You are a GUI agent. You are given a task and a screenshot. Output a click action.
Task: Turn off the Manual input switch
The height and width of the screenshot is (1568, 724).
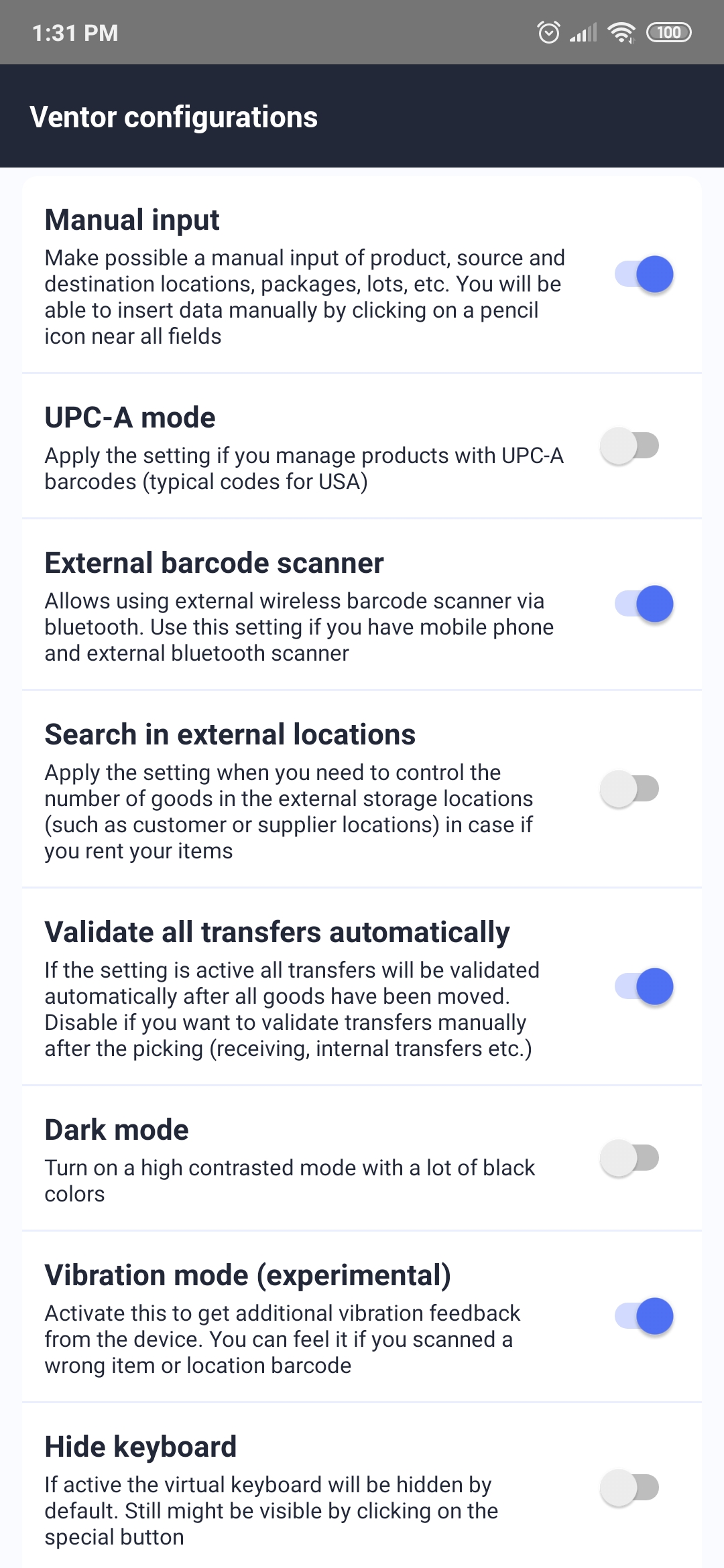coord(644,274)
